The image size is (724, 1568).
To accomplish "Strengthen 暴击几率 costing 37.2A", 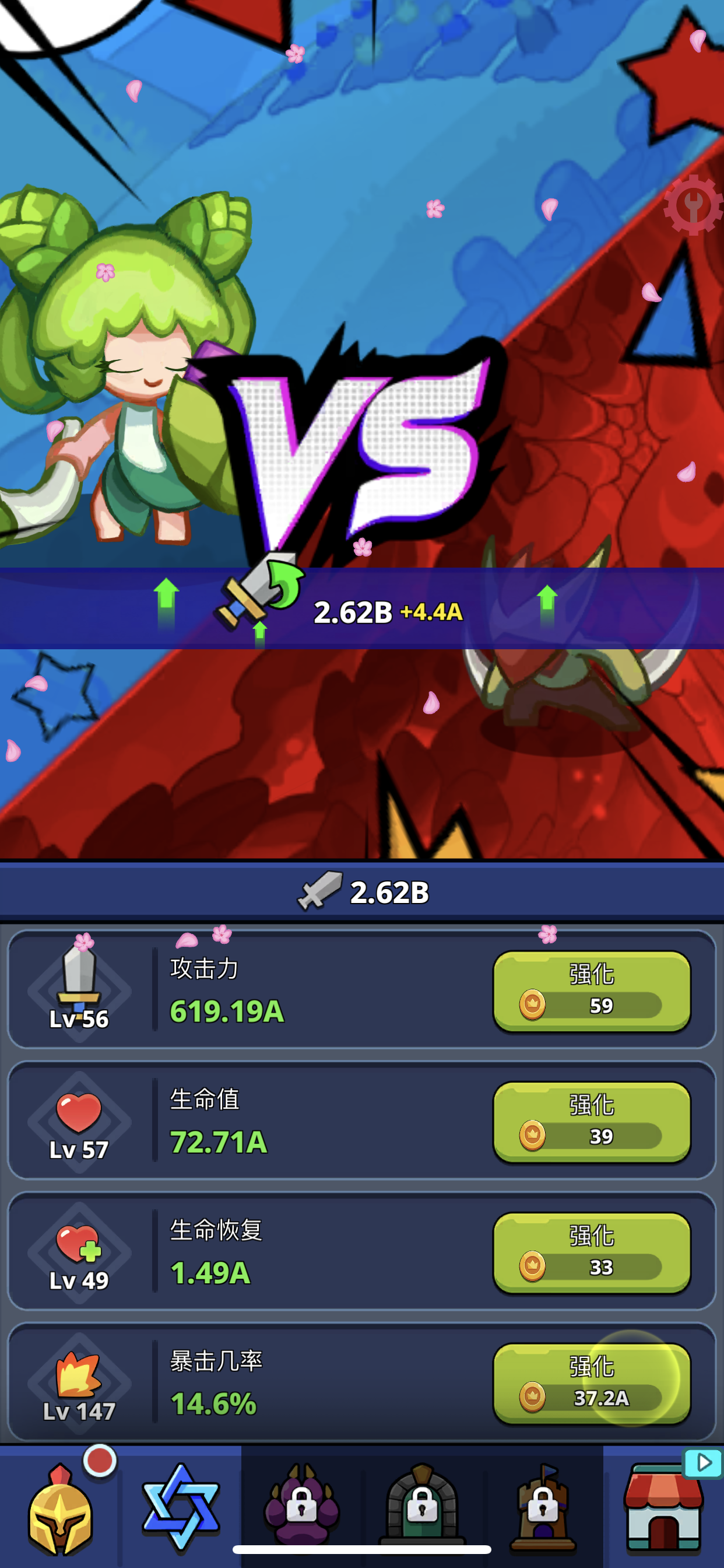I will click(x=591, y=1383).
